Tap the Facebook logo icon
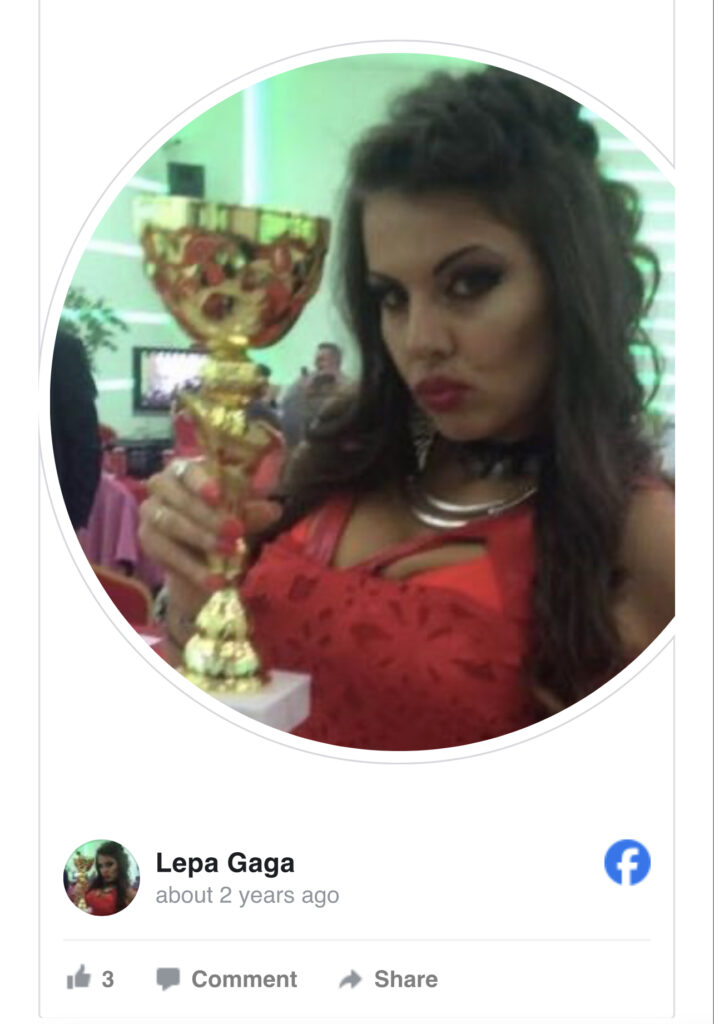This screenshot has height=1024, width=714. coord(627,862)
